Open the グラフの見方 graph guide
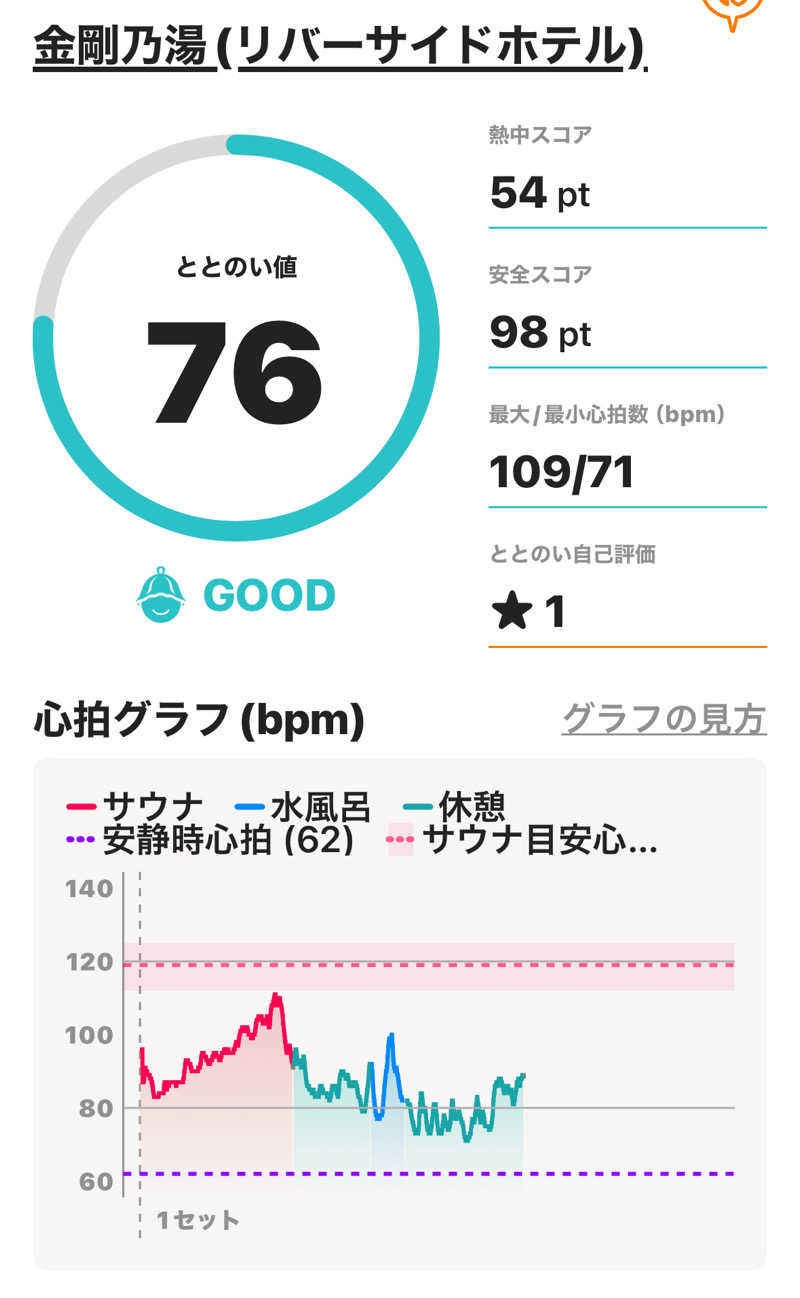This screenshot has width=800, height=1298. [x=664, y=719]
